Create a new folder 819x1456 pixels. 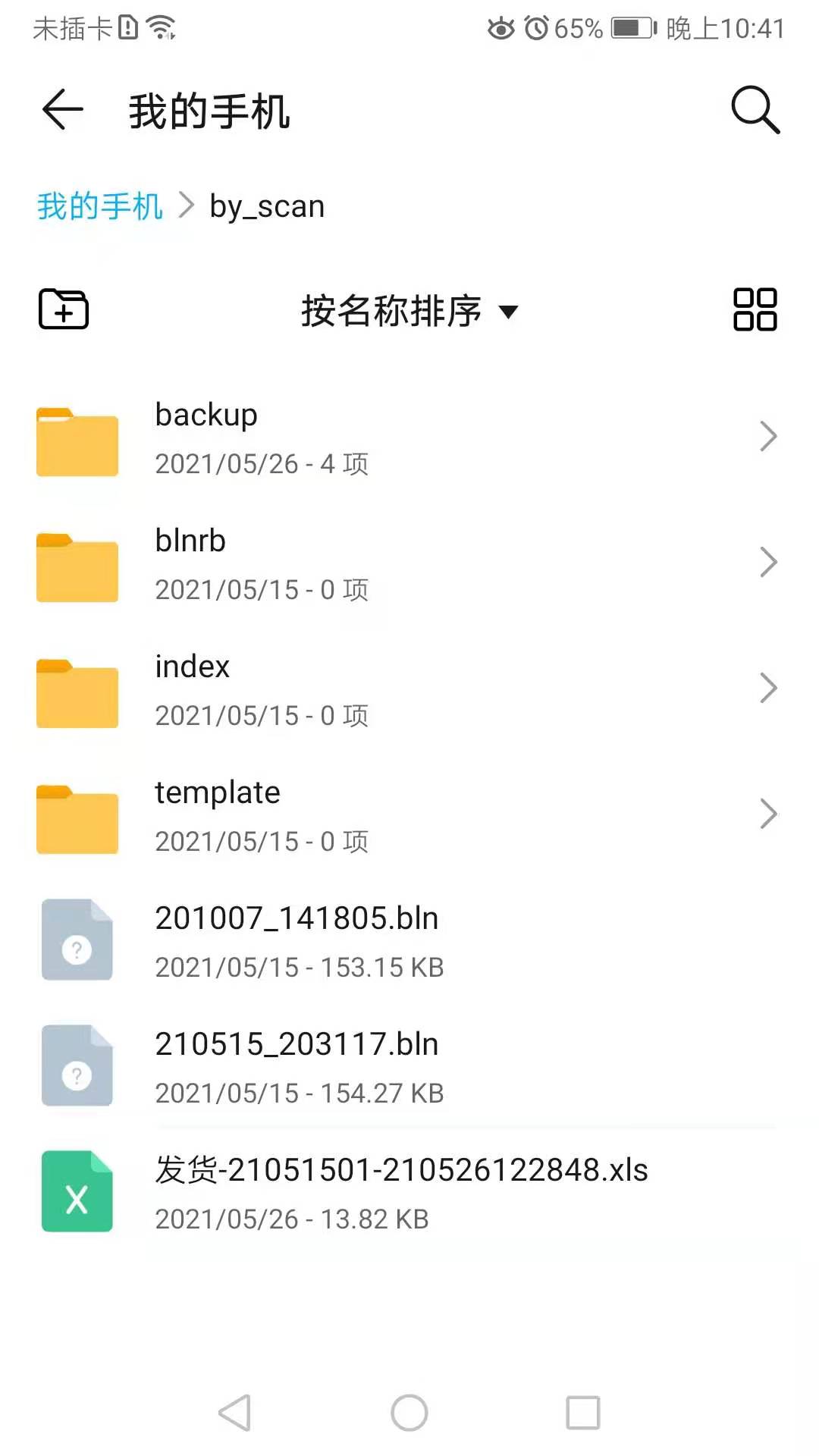[64, 309]
